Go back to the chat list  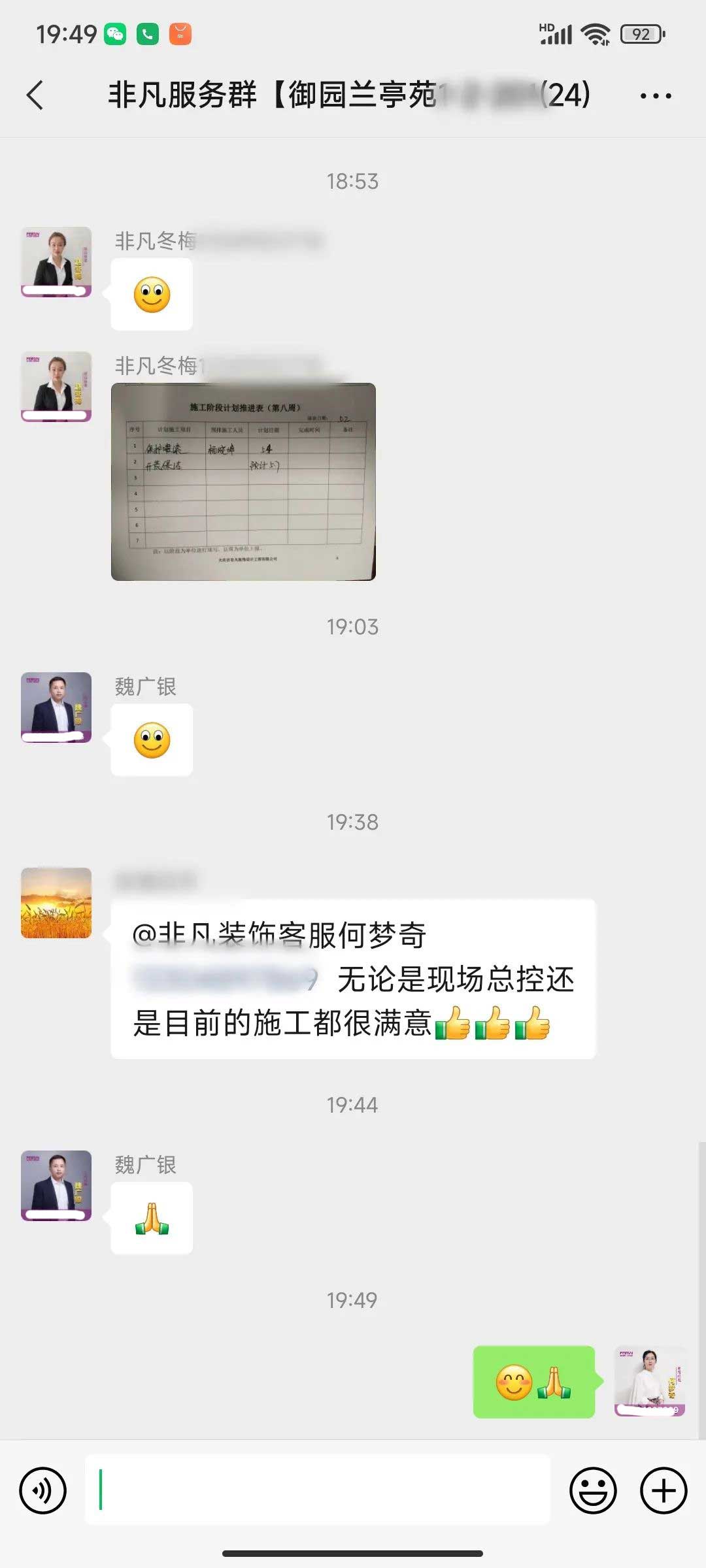[x=35, y=95]
